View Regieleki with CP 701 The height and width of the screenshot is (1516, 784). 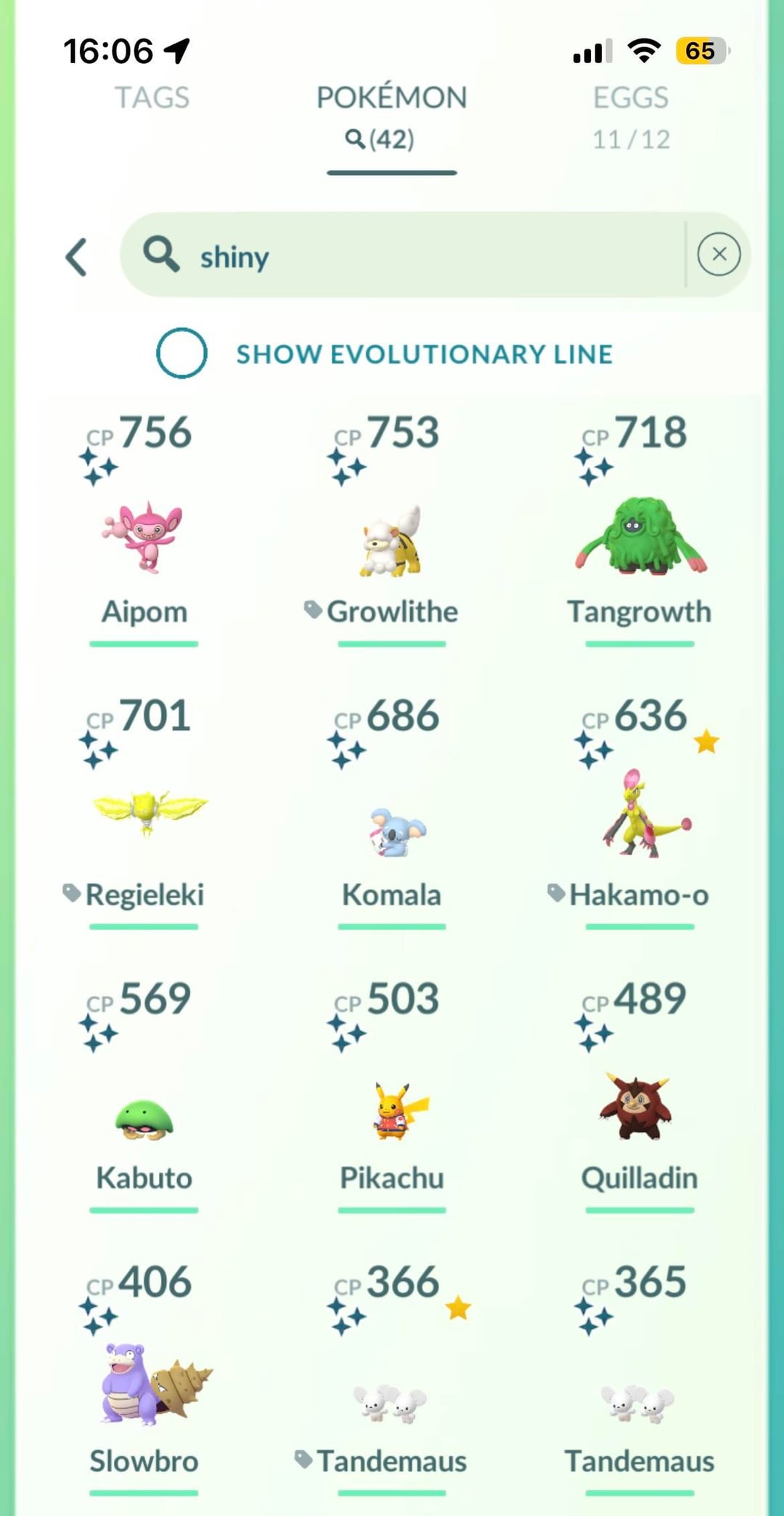click(144, 815)
